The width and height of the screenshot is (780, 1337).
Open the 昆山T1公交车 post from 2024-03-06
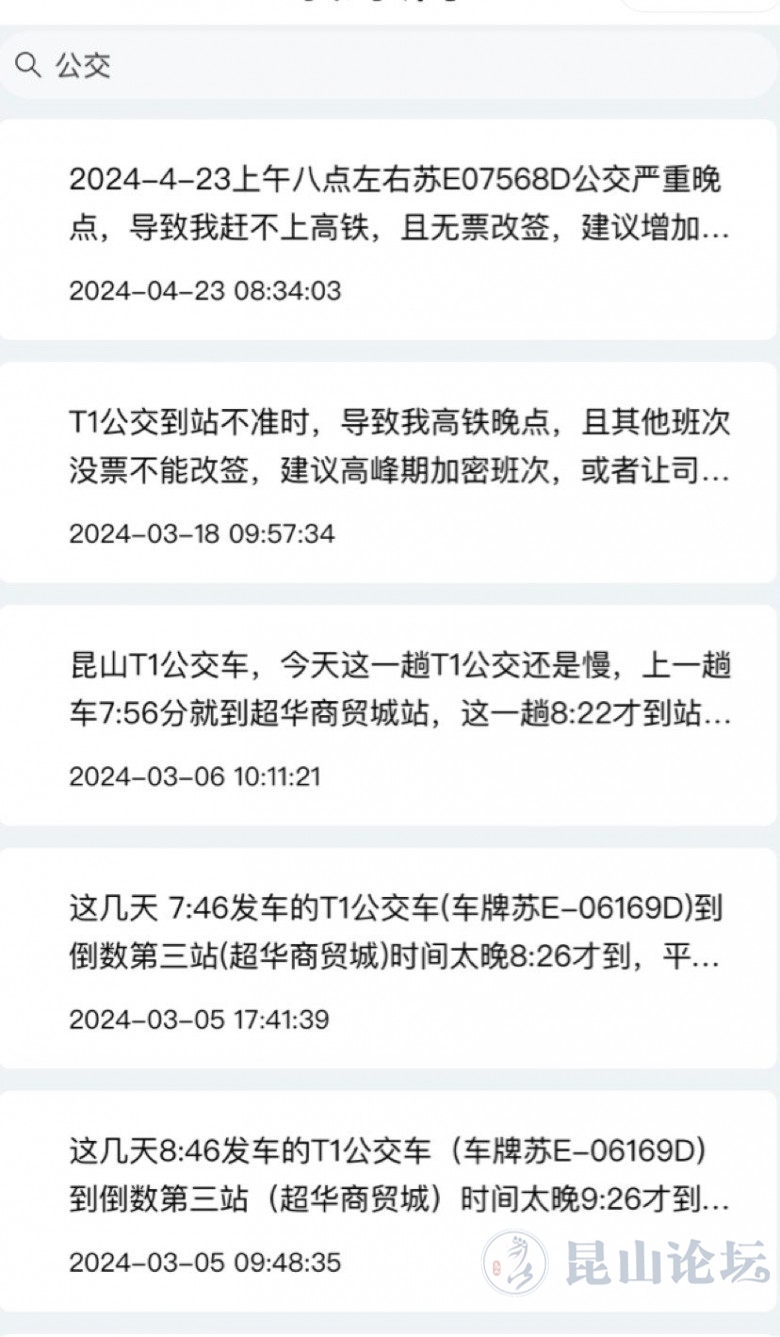click(390, 715)
